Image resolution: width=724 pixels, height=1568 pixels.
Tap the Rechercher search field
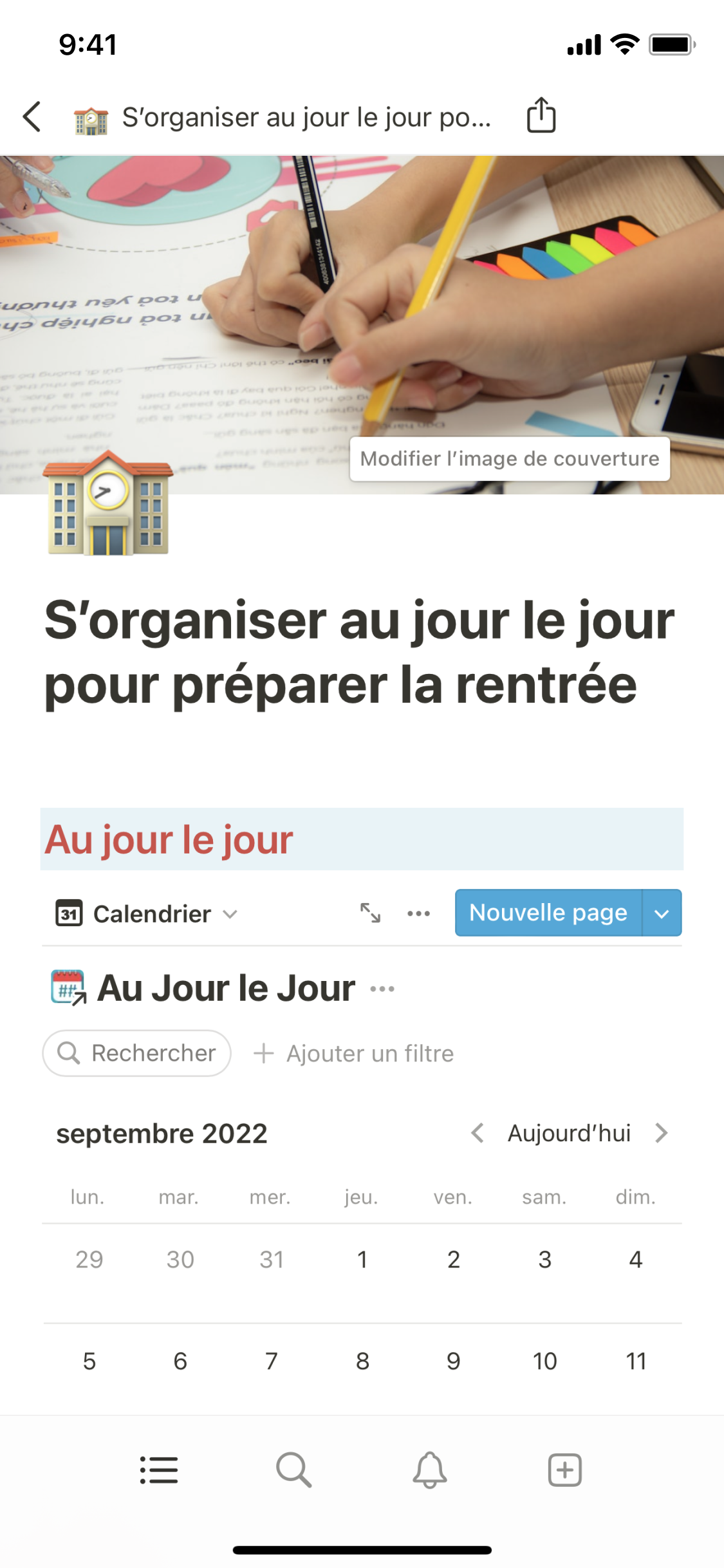(137, 1054)
